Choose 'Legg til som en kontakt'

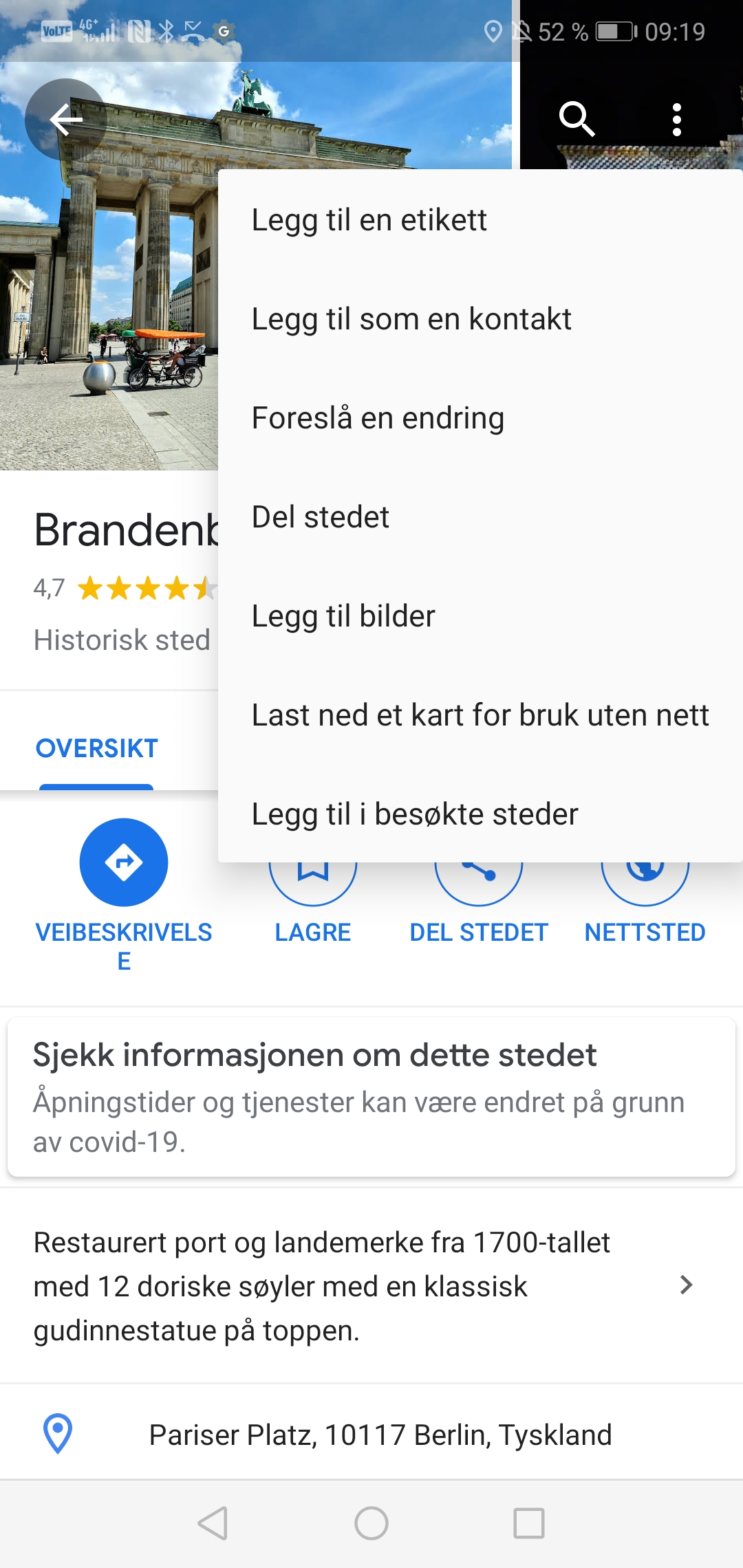coord(411,319)
